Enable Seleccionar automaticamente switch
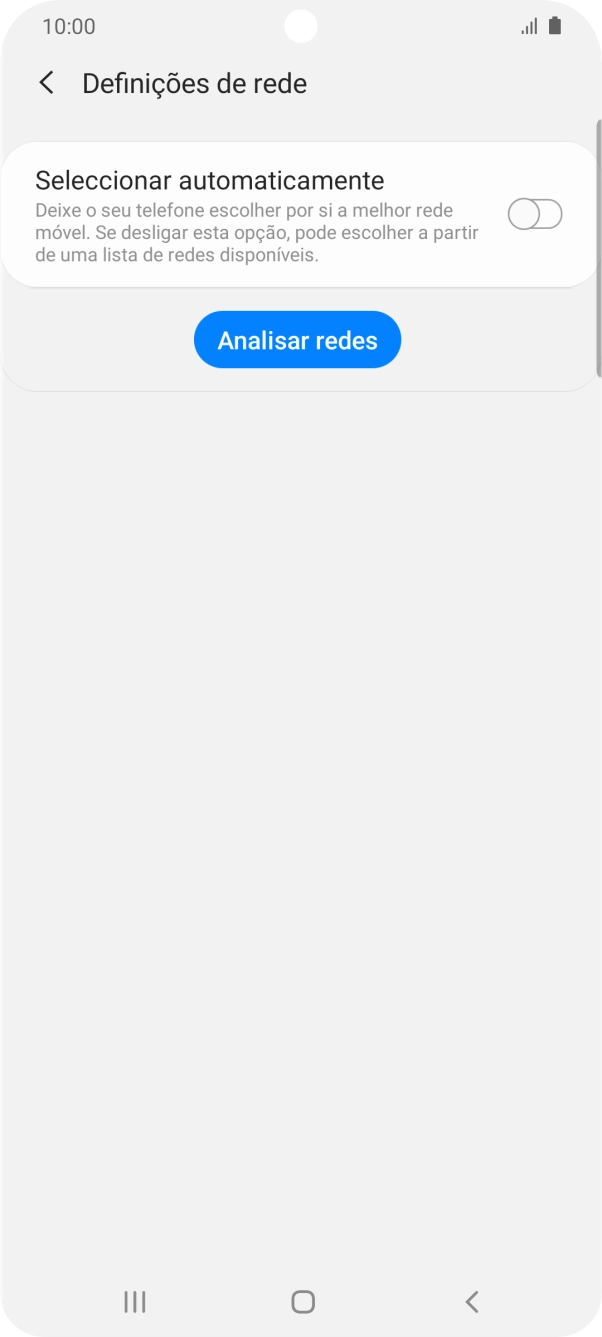Screen dimensions: 602x1337 (x=535, y=214)
